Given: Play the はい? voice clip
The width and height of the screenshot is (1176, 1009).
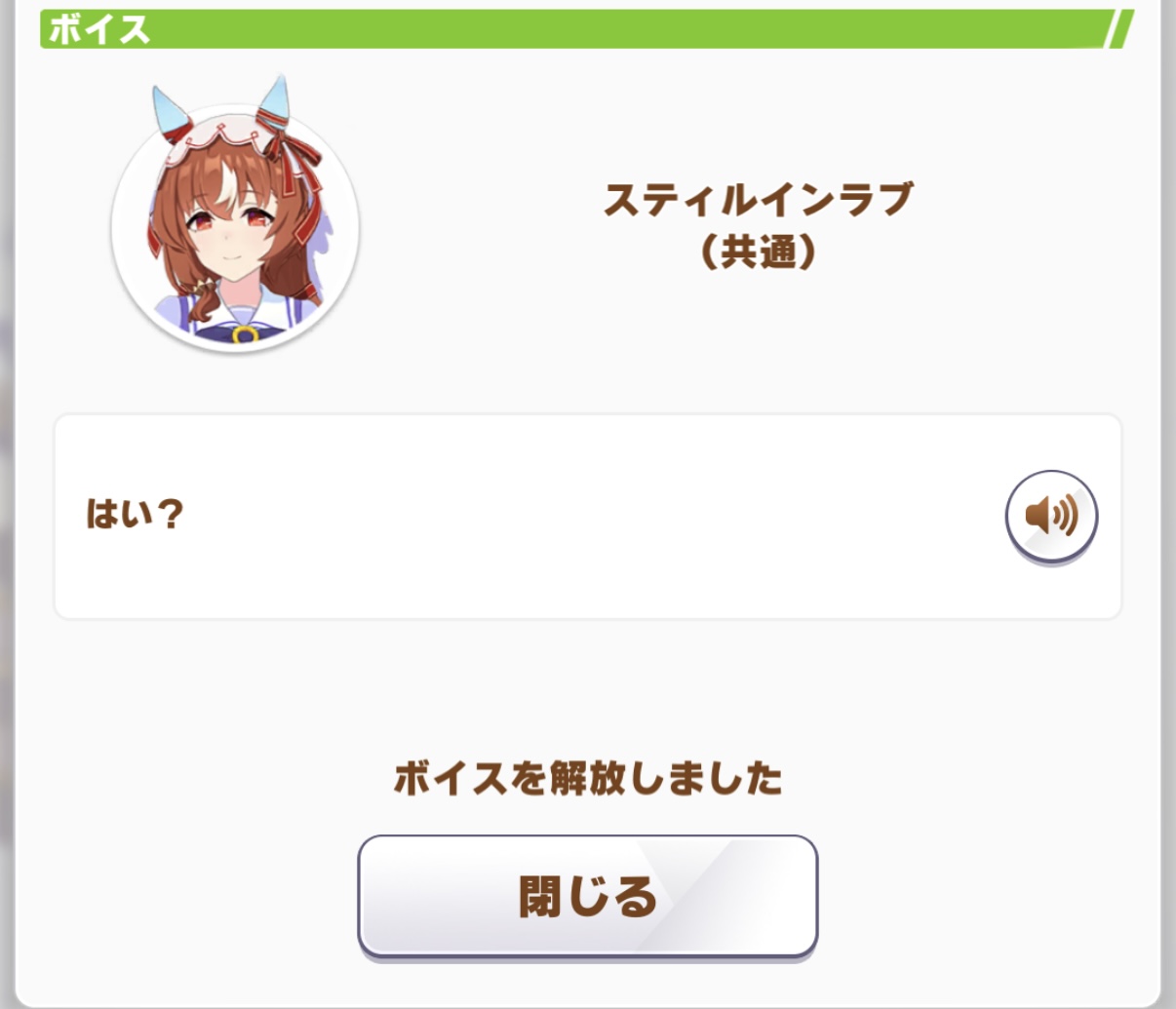Looking at the screenshot, I should click(x=1051, y=516).
